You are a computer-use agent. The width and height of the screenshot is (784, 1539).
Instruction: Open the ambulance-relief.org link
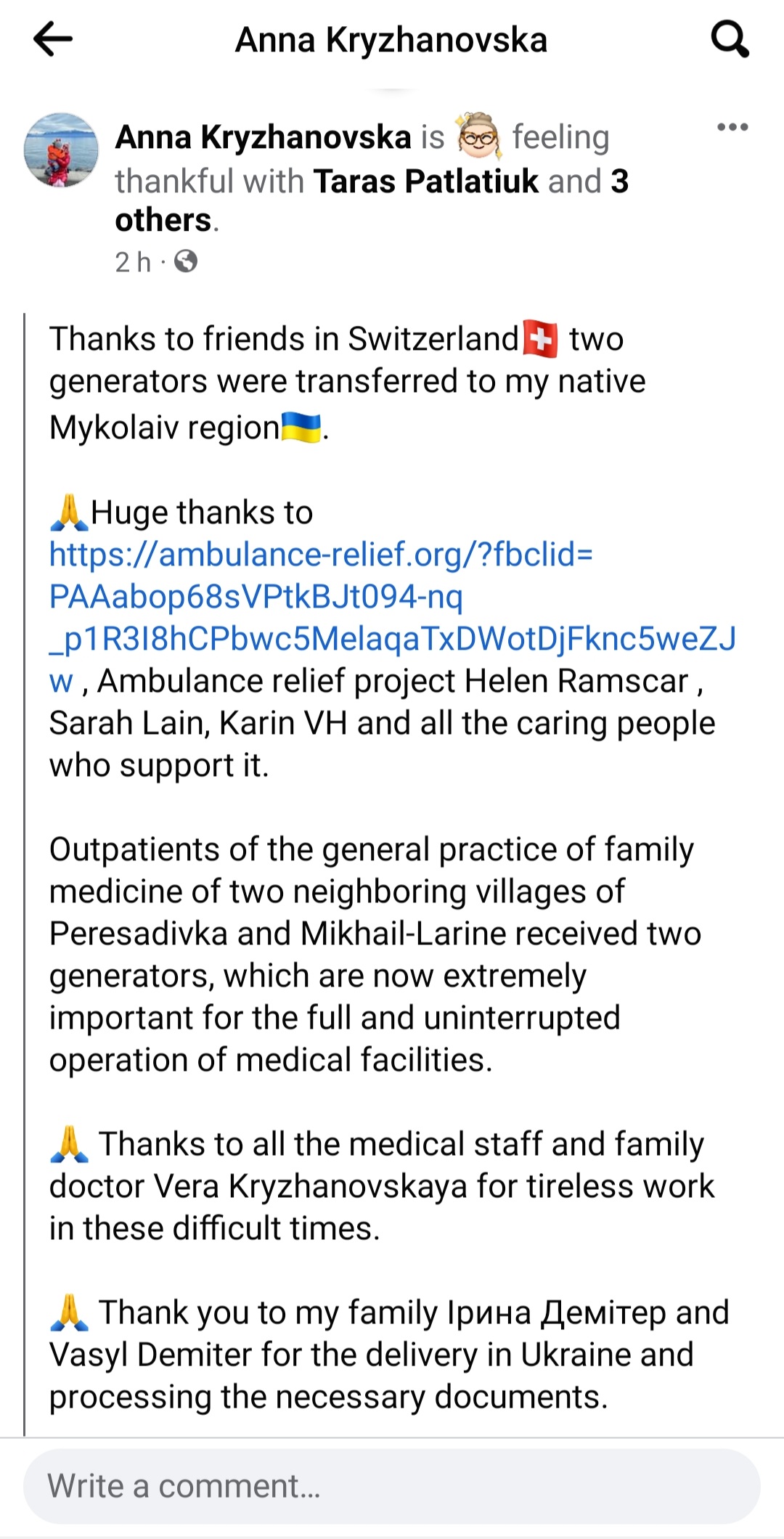tap(320, 555)
